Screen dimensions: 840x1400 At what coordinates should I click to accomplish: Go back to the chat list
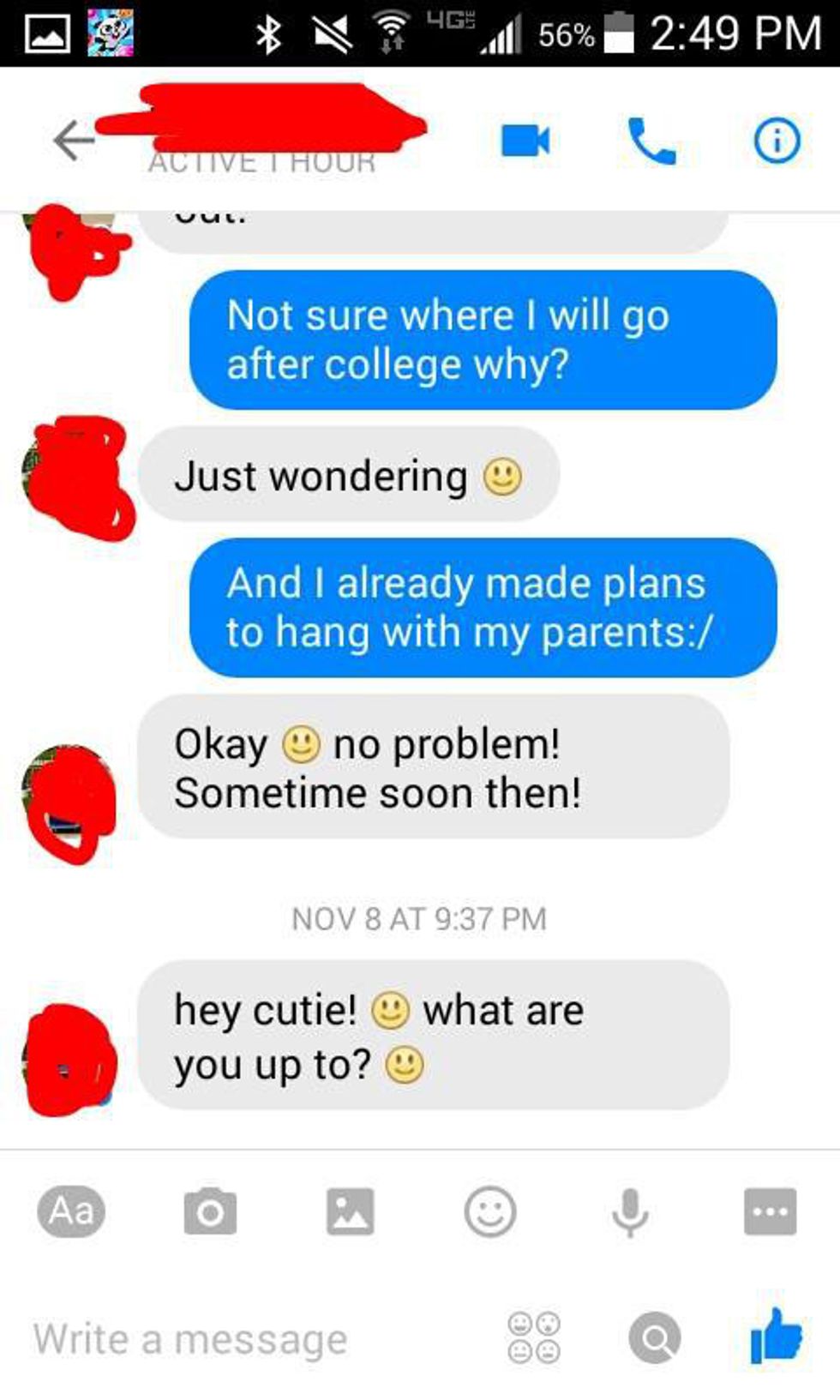(x=74, y=141)
